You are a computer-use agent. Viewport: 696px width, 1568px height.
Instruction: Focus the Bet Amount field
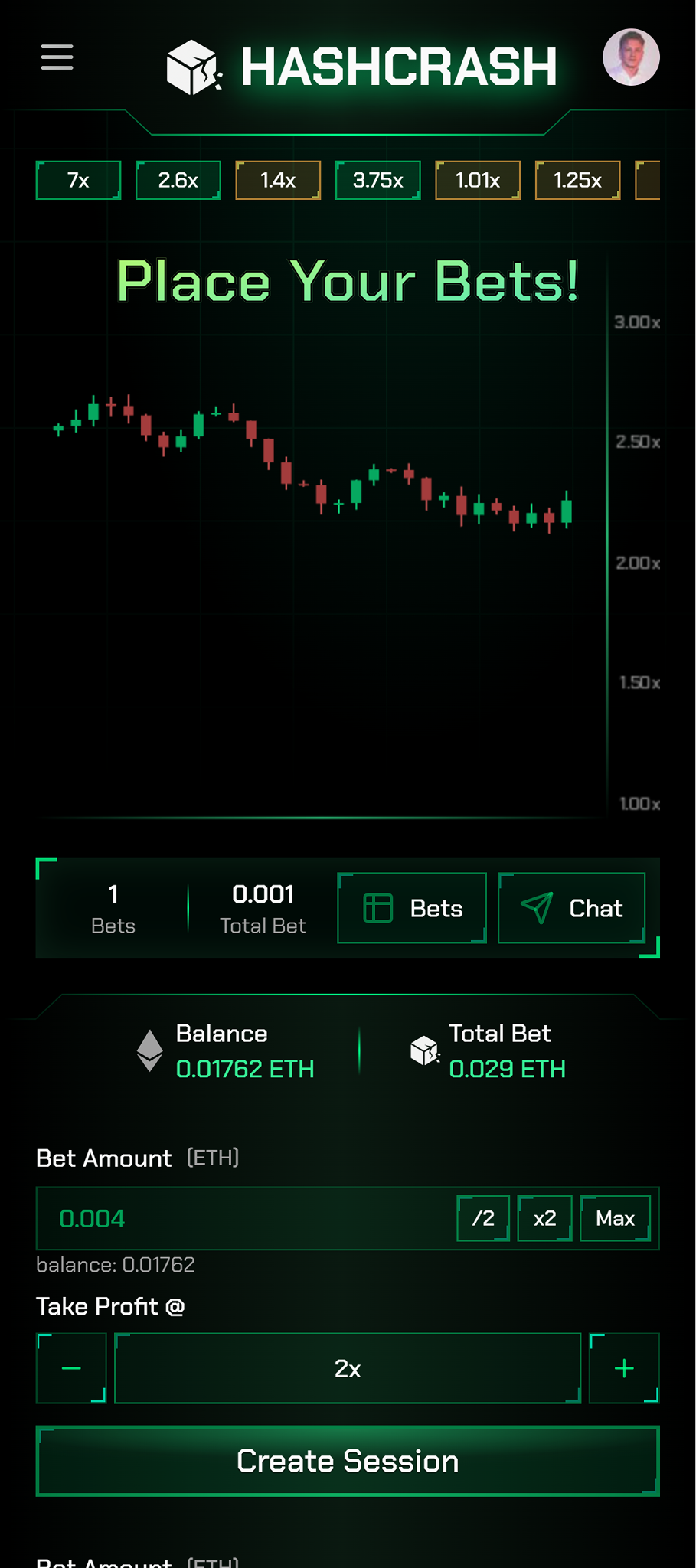245,1218
